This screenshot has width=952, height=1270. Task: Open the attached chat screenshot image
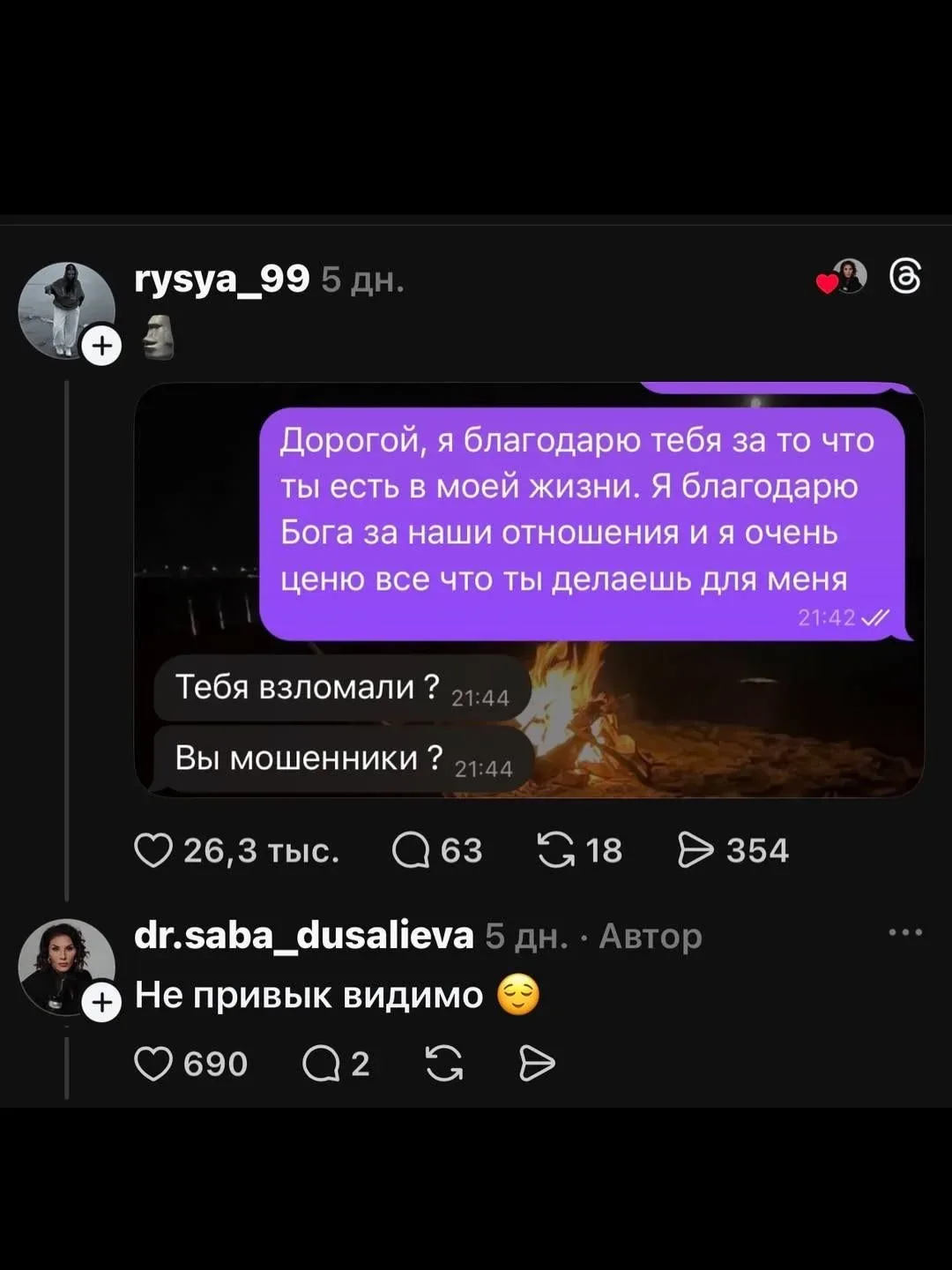tap(529, 590)
